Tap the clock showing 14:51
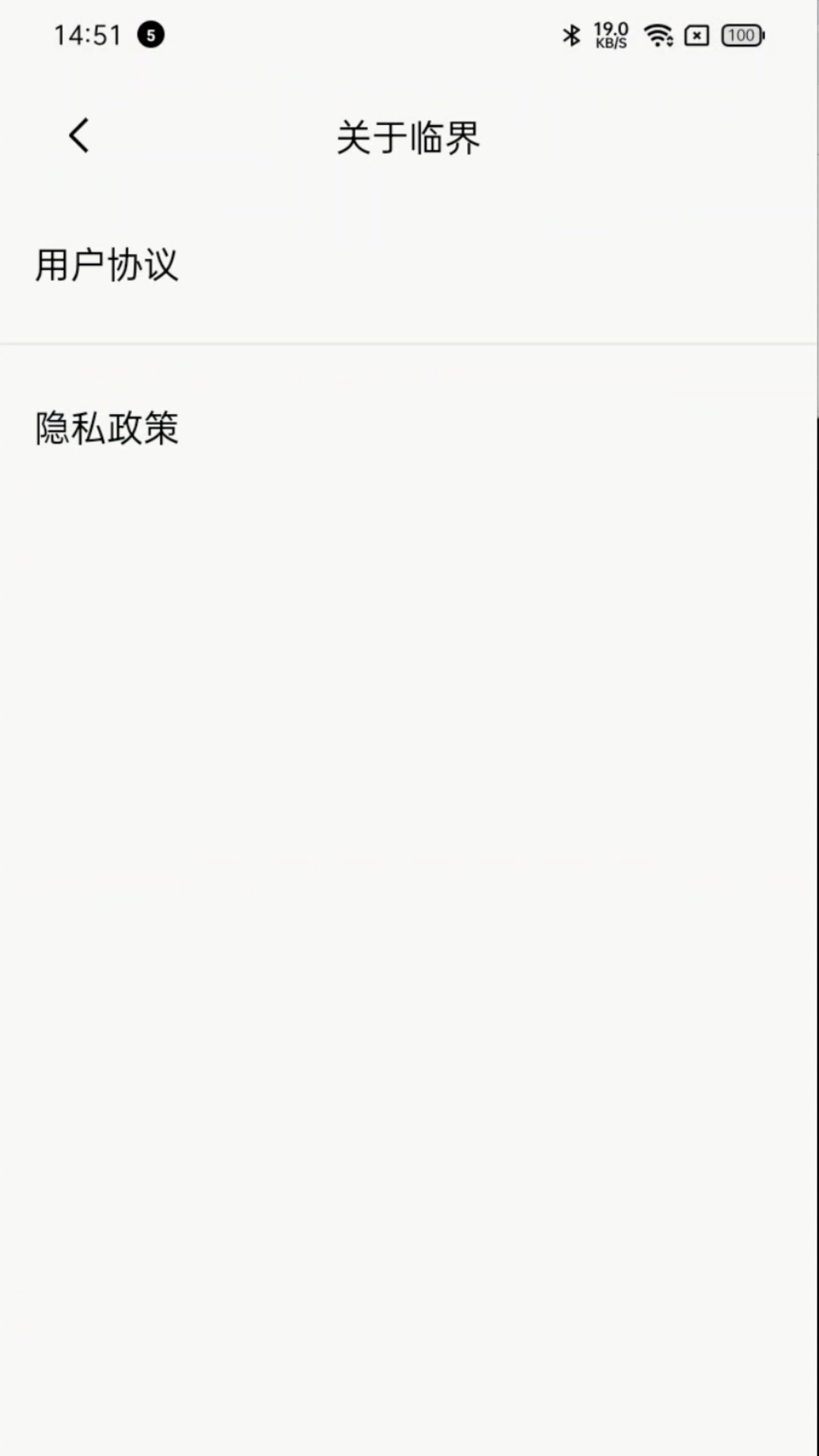 86,33
